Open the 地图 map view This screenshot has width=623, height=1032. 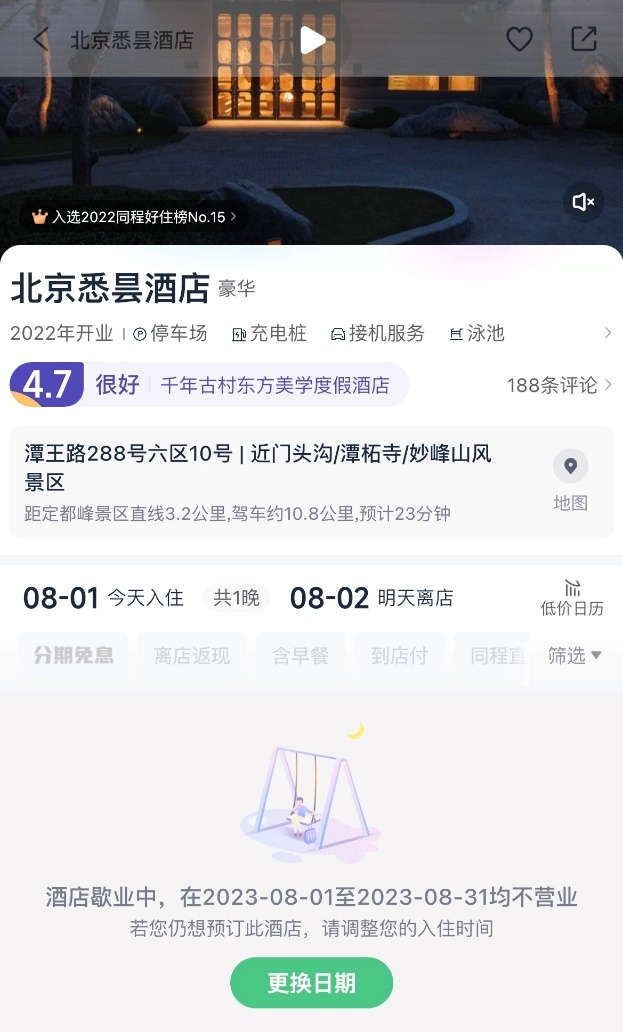click(x=570, y=481)
